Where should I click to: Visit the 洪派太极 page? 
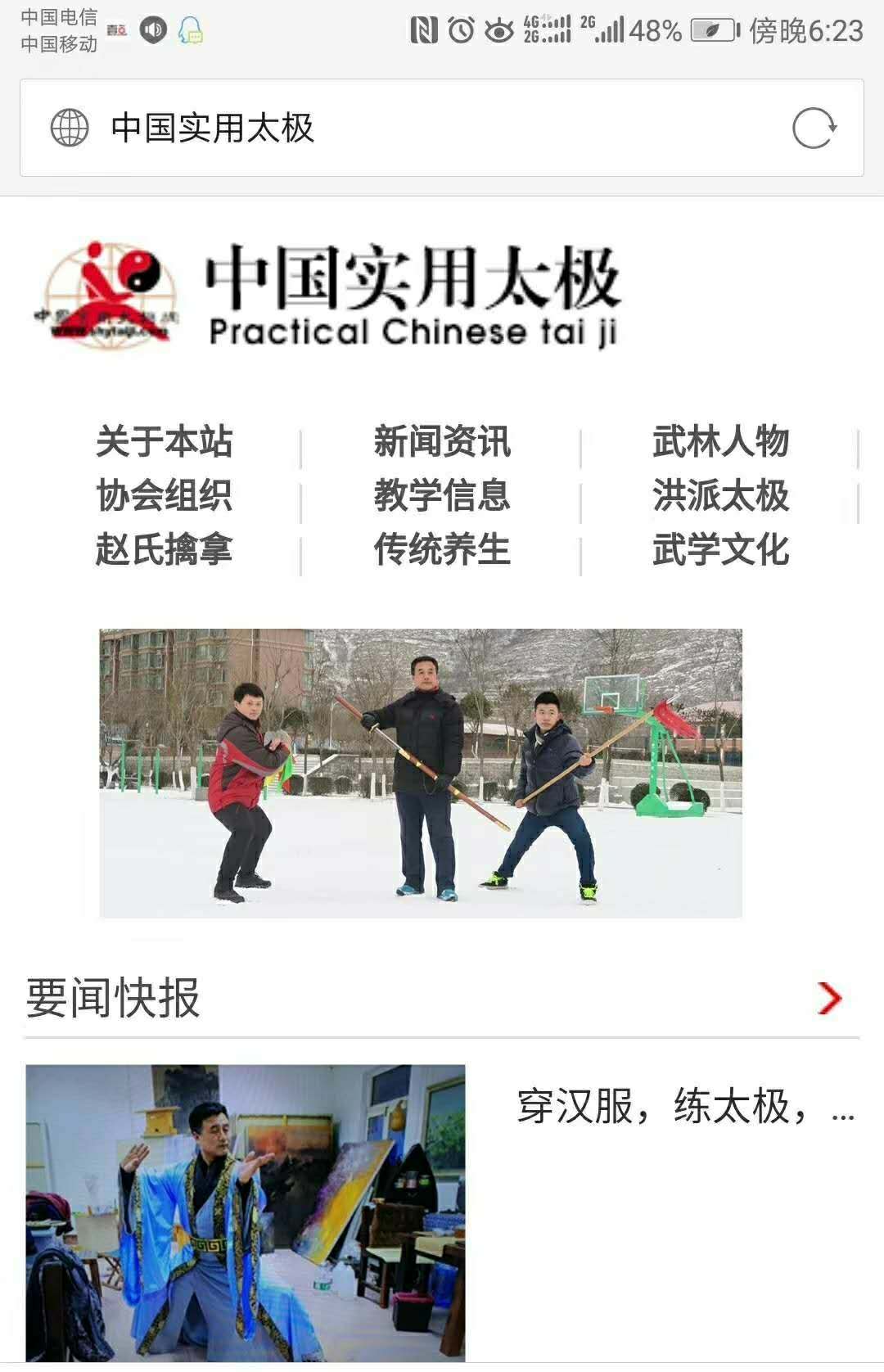(x=720, y=496)
